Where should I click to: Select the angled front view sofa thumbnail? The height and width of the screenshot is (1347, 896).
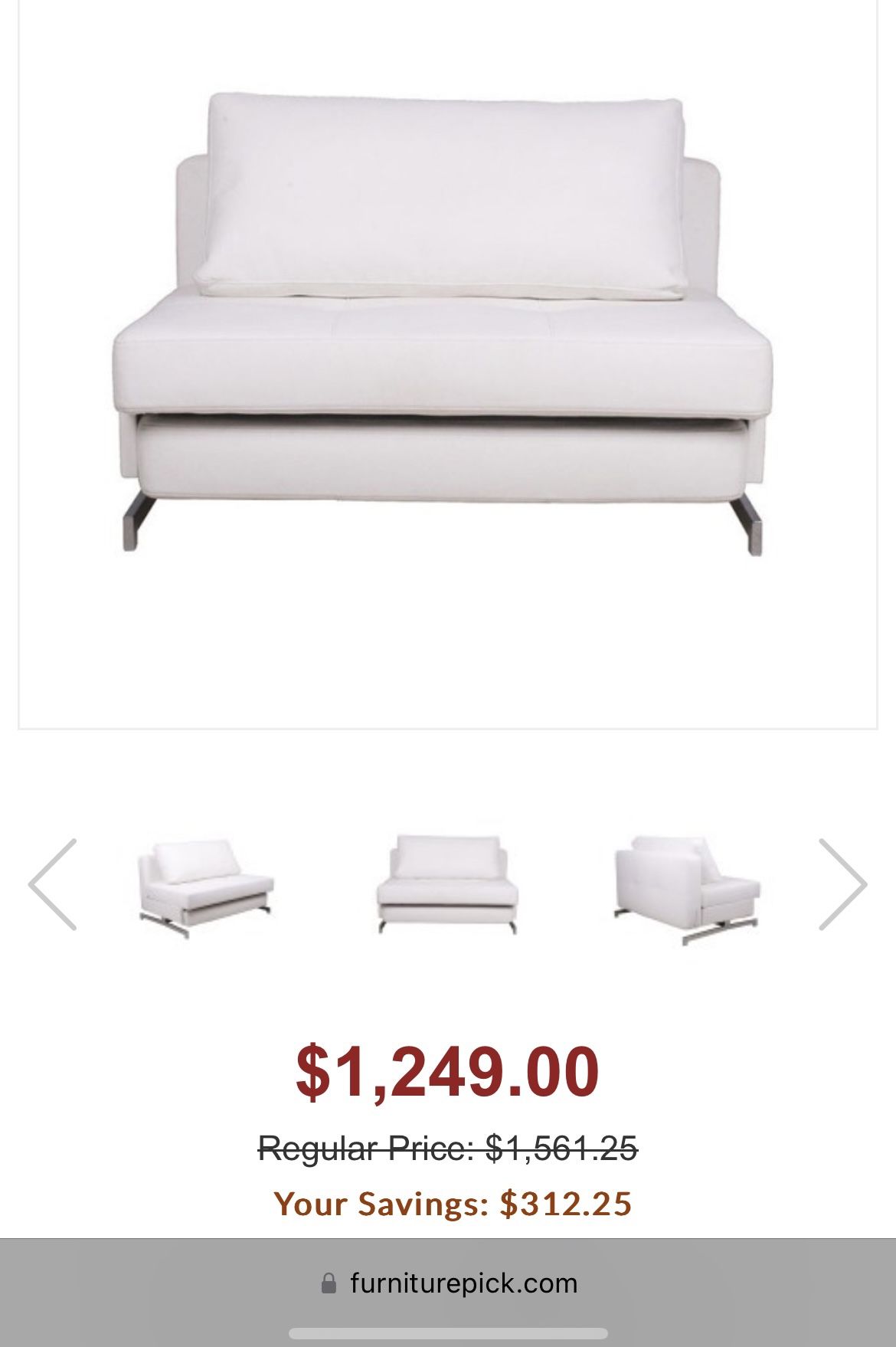pyautogui.click(x=205, y=886)
